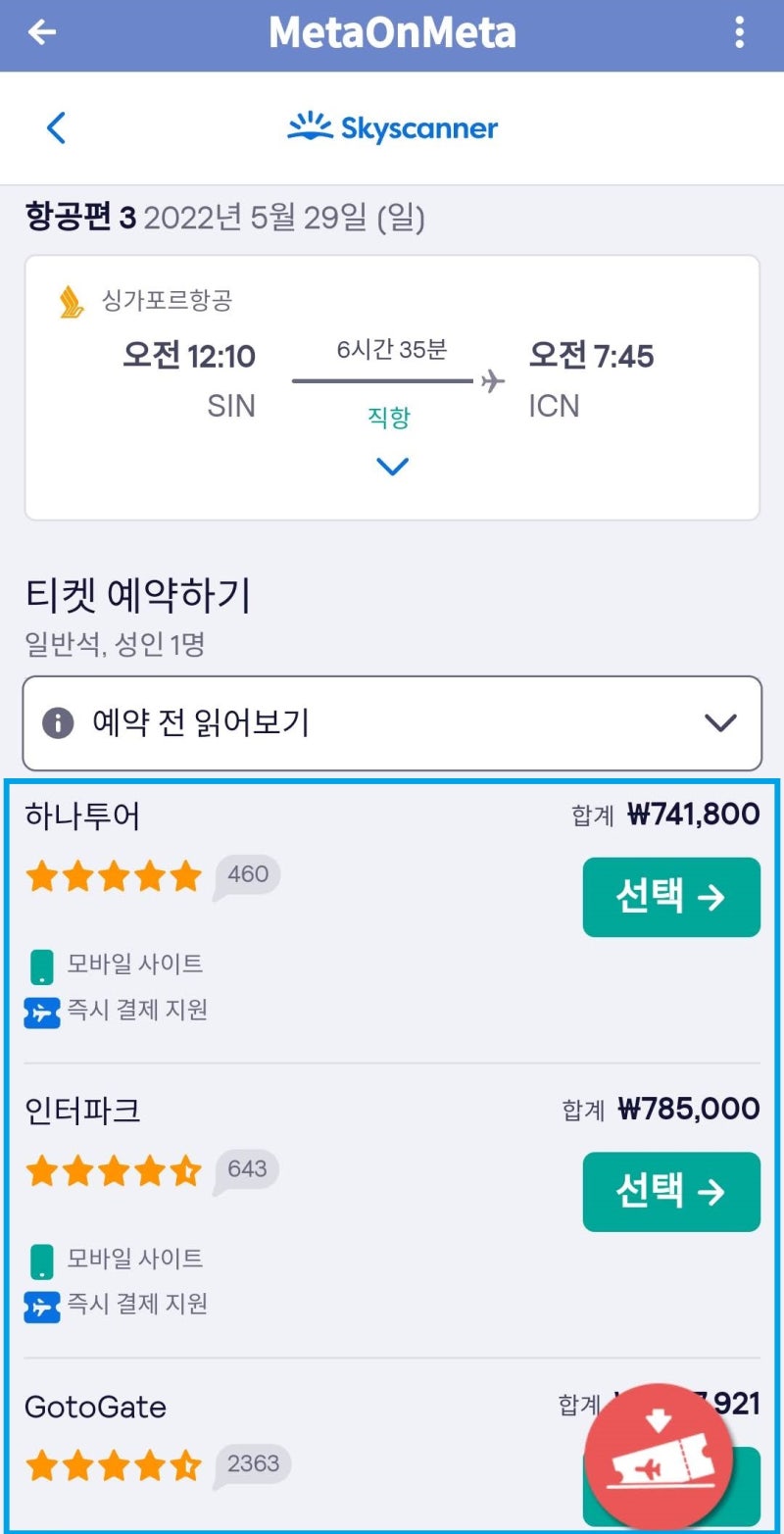The height and width of the screenshot is (1534, 784).
Task: Click the Skyscanner logo in the header
Action: click(390, 126)
